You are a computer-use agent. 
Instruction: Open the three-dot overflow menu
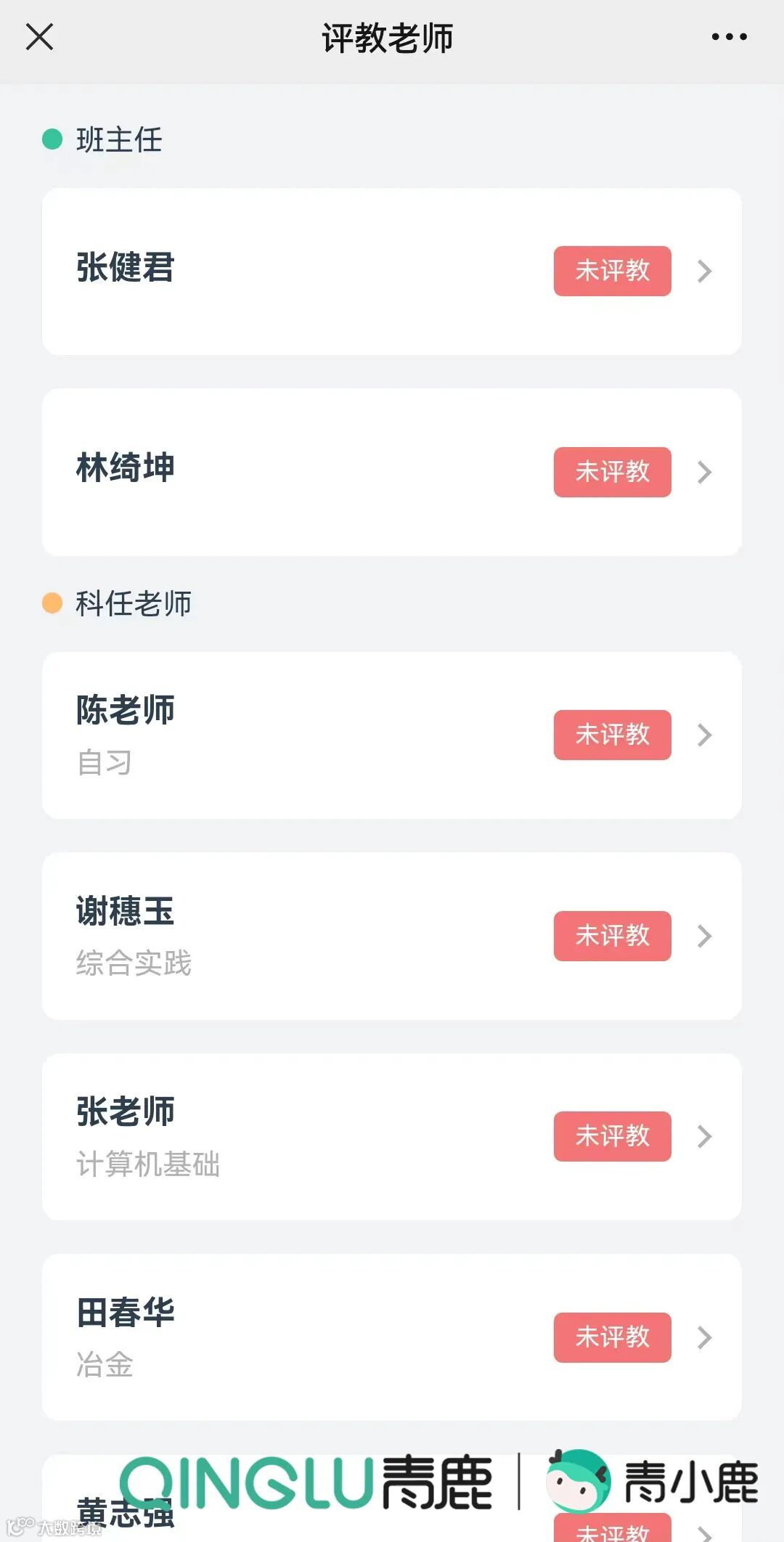point(729,36)
